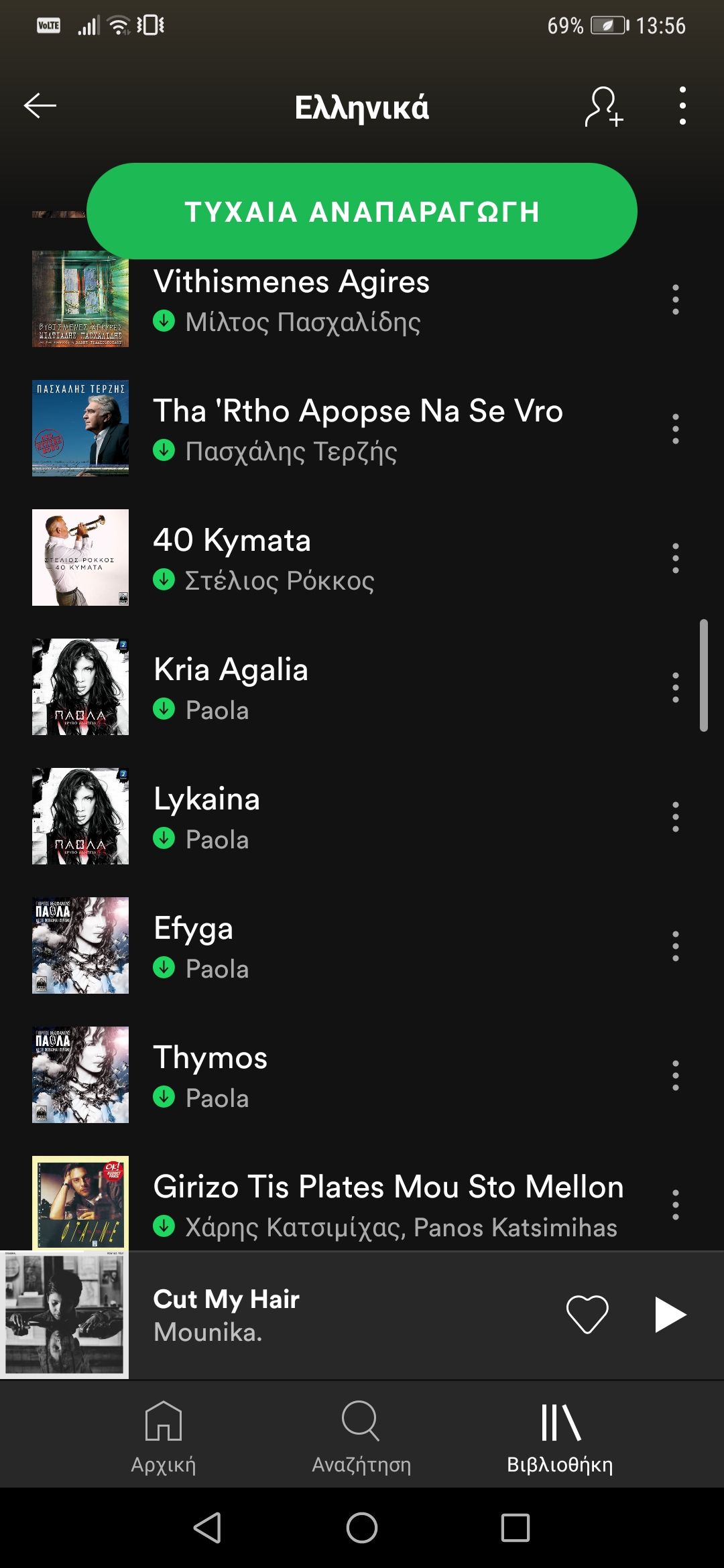724x1568 pixels.
Task: Open options menu for Kria Agalia
Action: point(676,686)
